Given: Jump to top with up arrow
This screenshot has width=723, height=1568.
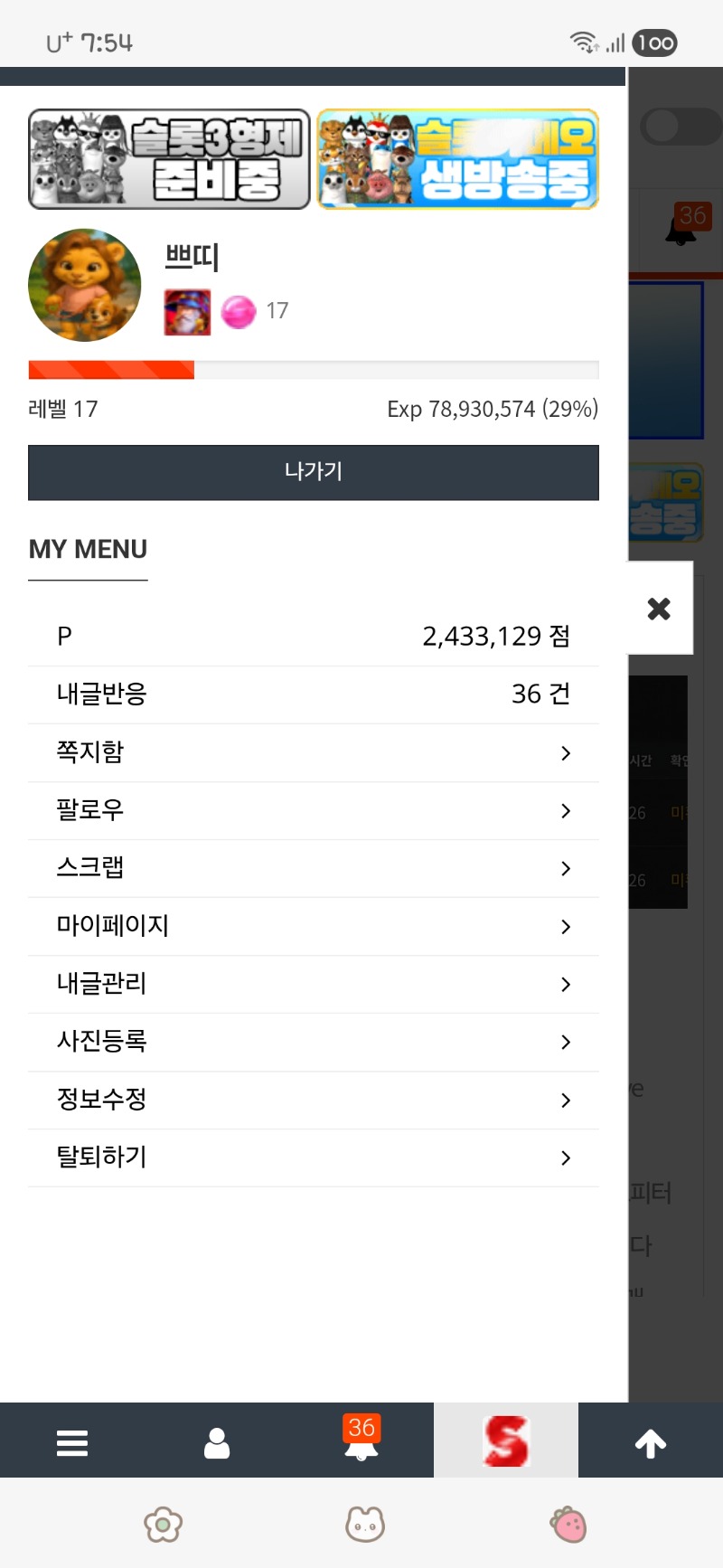Looking at the screenshot, I should pos(651,1441).
